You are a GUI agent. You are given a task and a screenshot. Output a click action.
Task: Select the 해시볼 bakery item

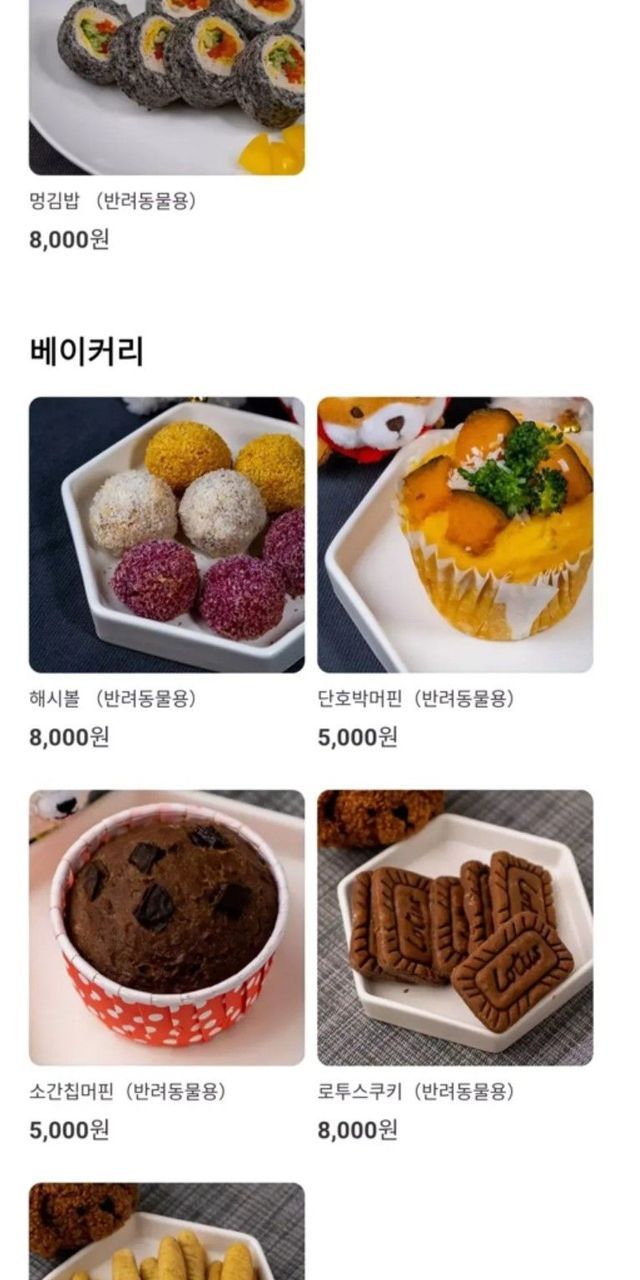pyautogui.click(x=166, y=535)
